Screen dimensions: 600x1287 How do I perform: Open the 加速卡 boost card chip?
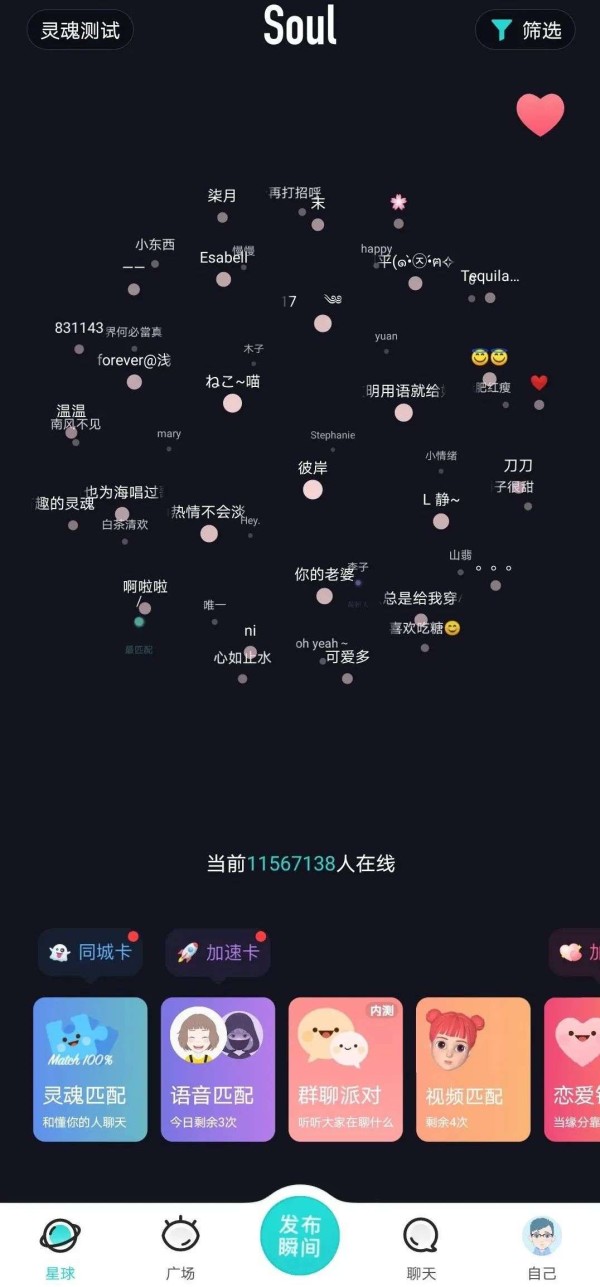point(218,952)
